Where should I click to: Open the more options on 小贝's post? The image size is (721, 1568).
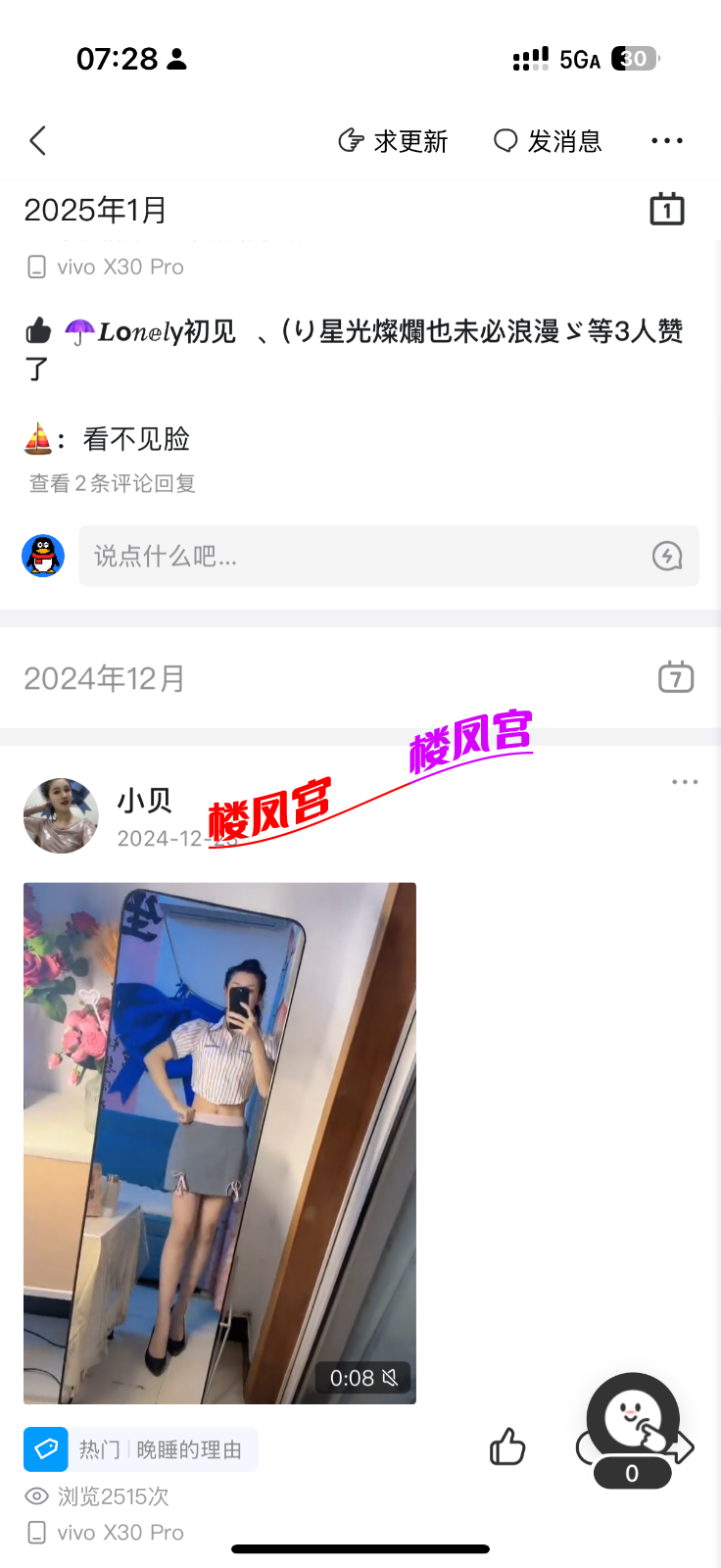pos(685,782)
